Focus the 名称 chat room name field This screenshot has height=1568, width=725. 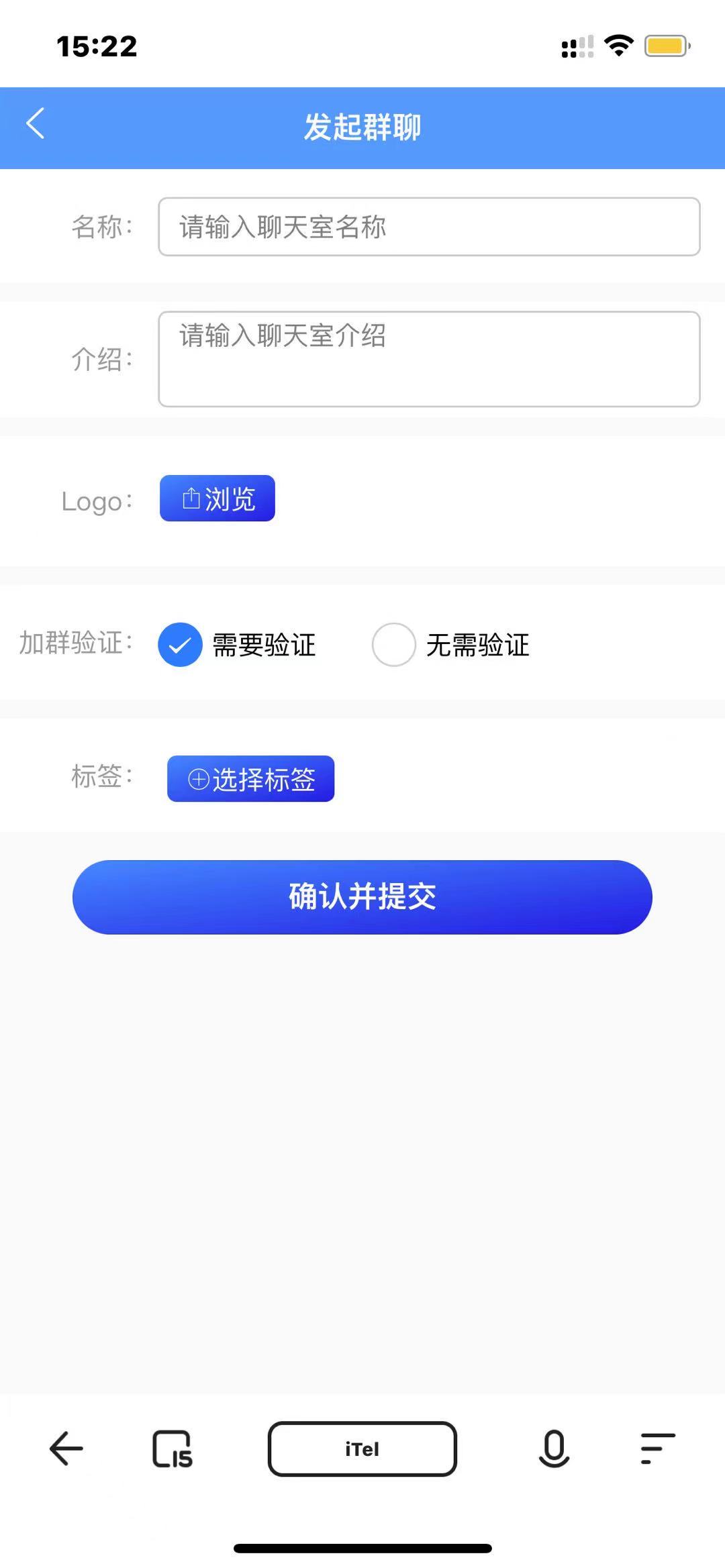(429, 227)
